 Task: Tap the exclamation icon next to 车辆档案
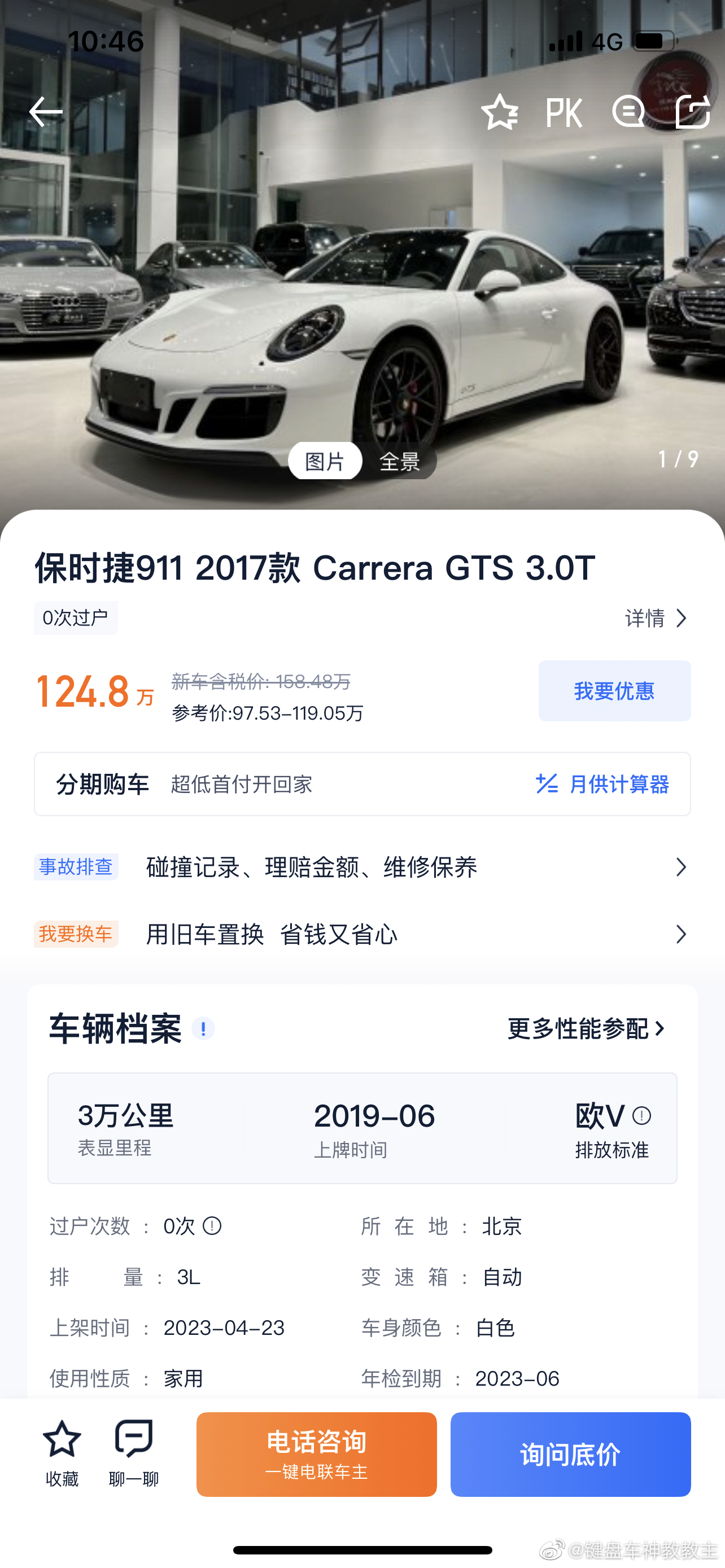pyautogui.click(x=204, y=1030)
